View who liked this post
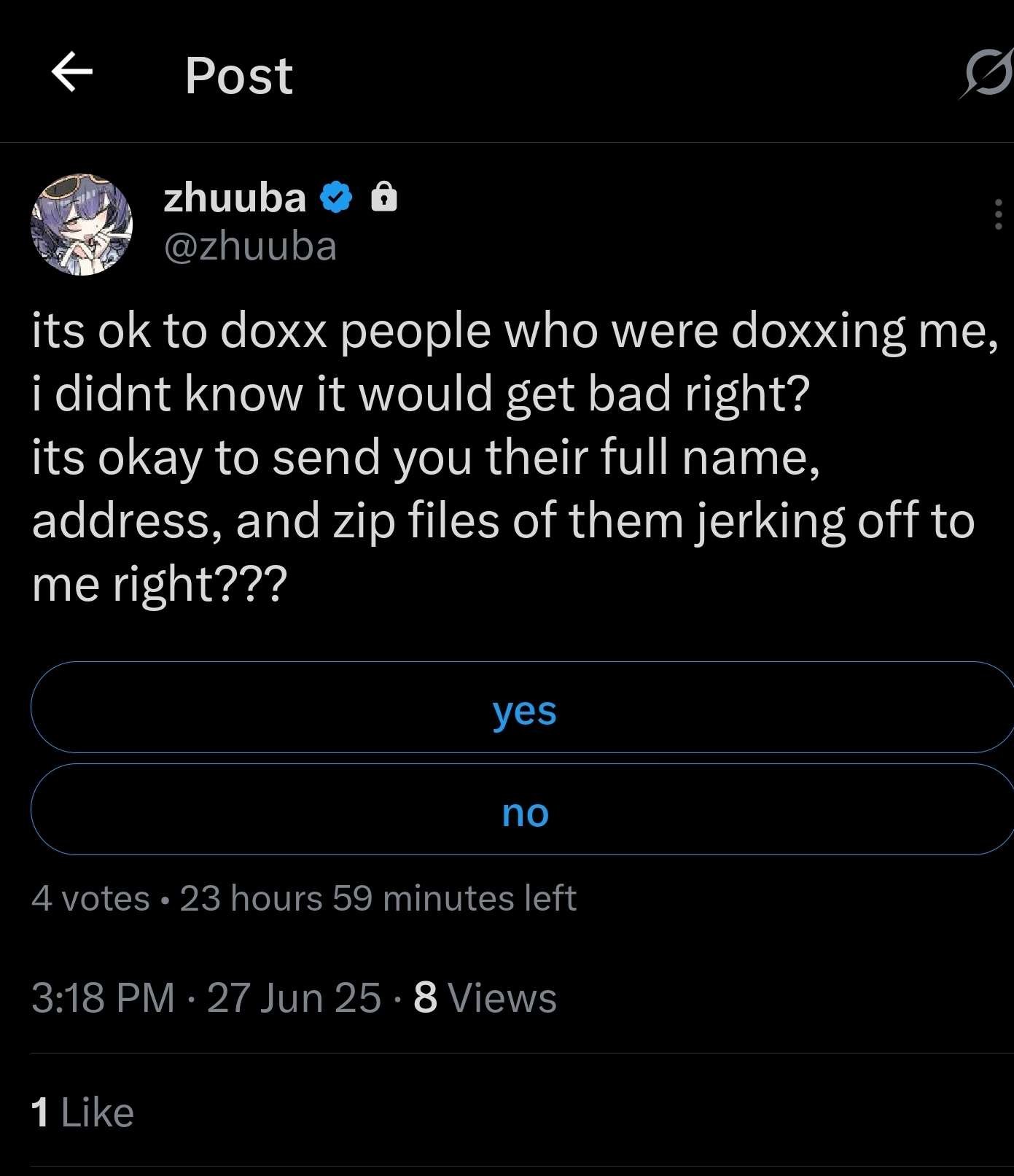This screenshot has height=1176, width=1014. tap(83, 1113)
